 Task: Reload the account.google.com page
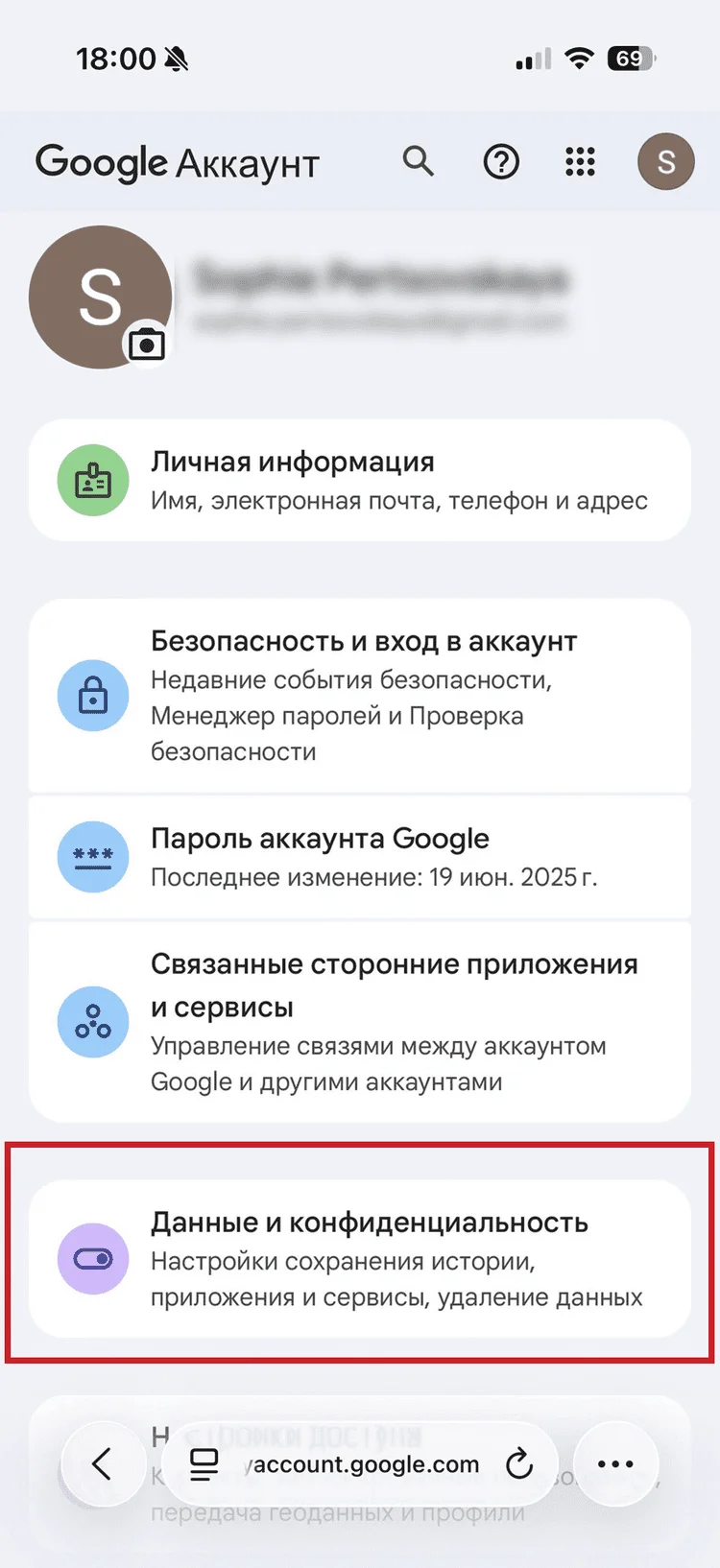(519, 1463)
